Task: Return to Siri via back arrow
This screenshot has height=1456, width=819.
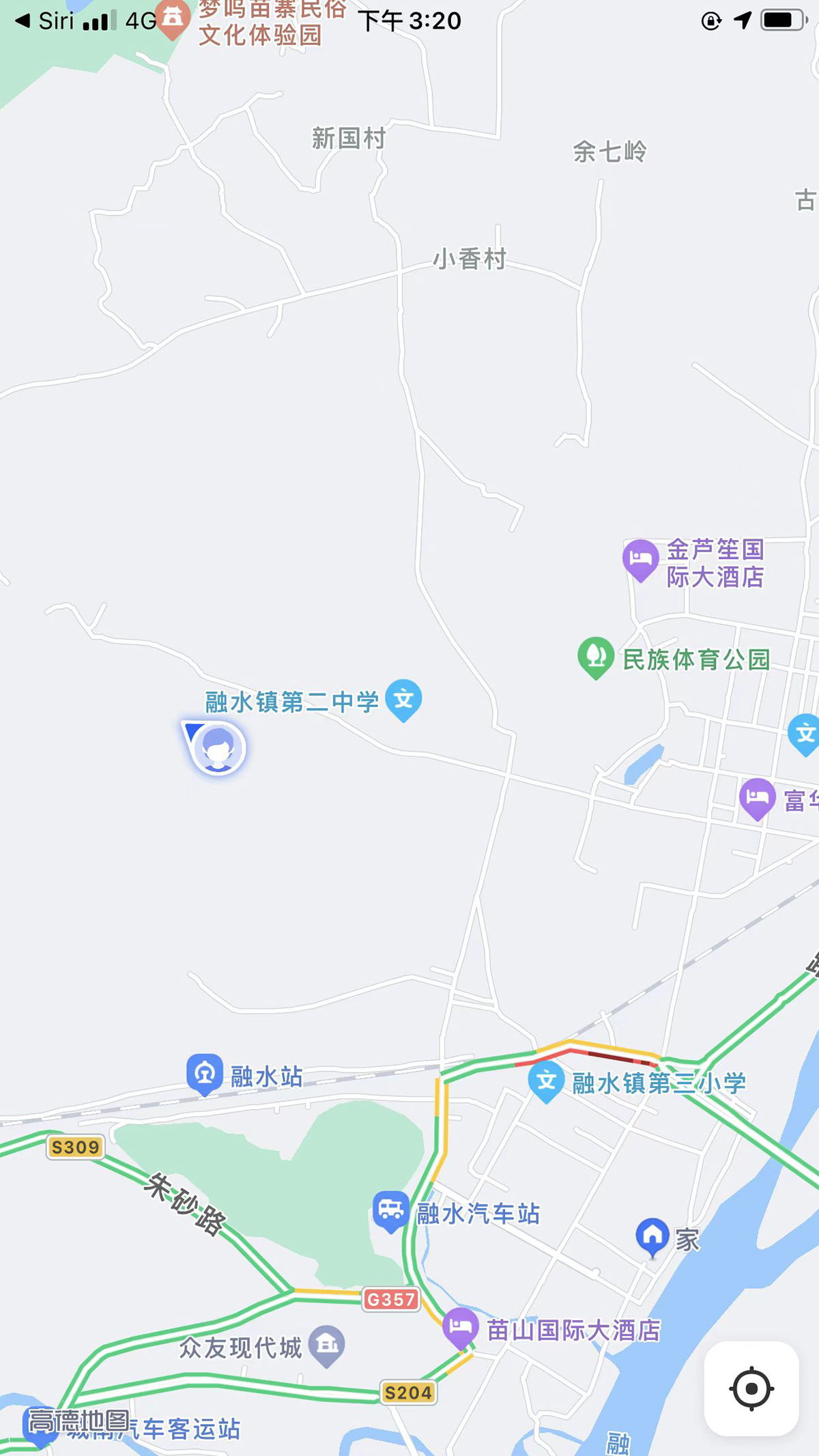Action: (x=23, y=21)
